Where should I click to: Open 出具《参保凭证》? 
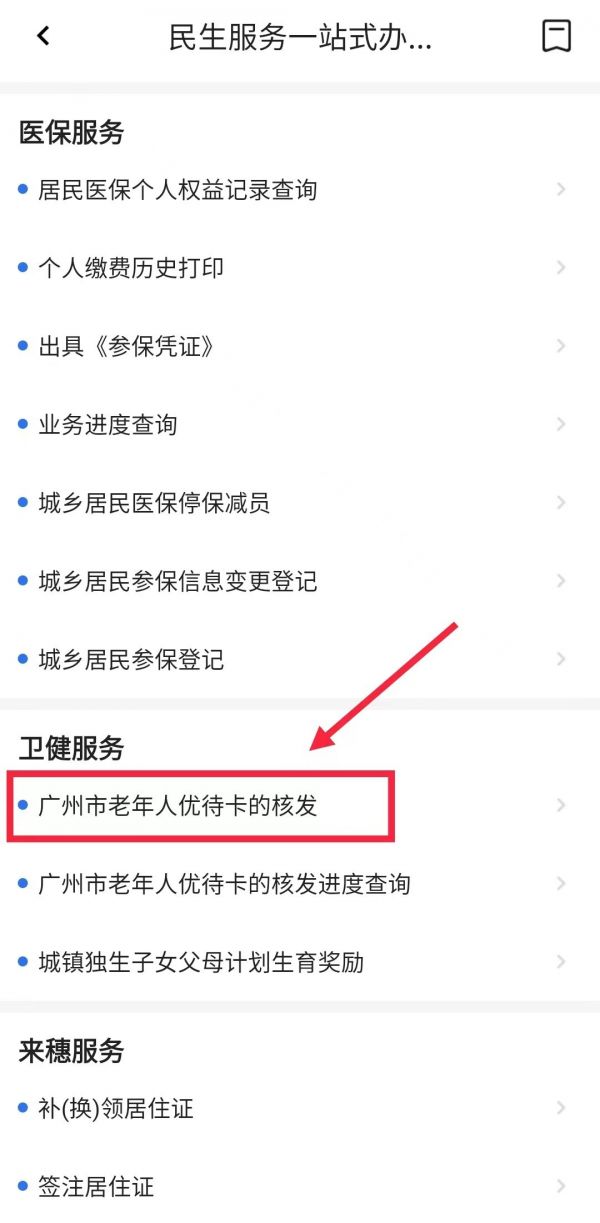pos(126,346)
